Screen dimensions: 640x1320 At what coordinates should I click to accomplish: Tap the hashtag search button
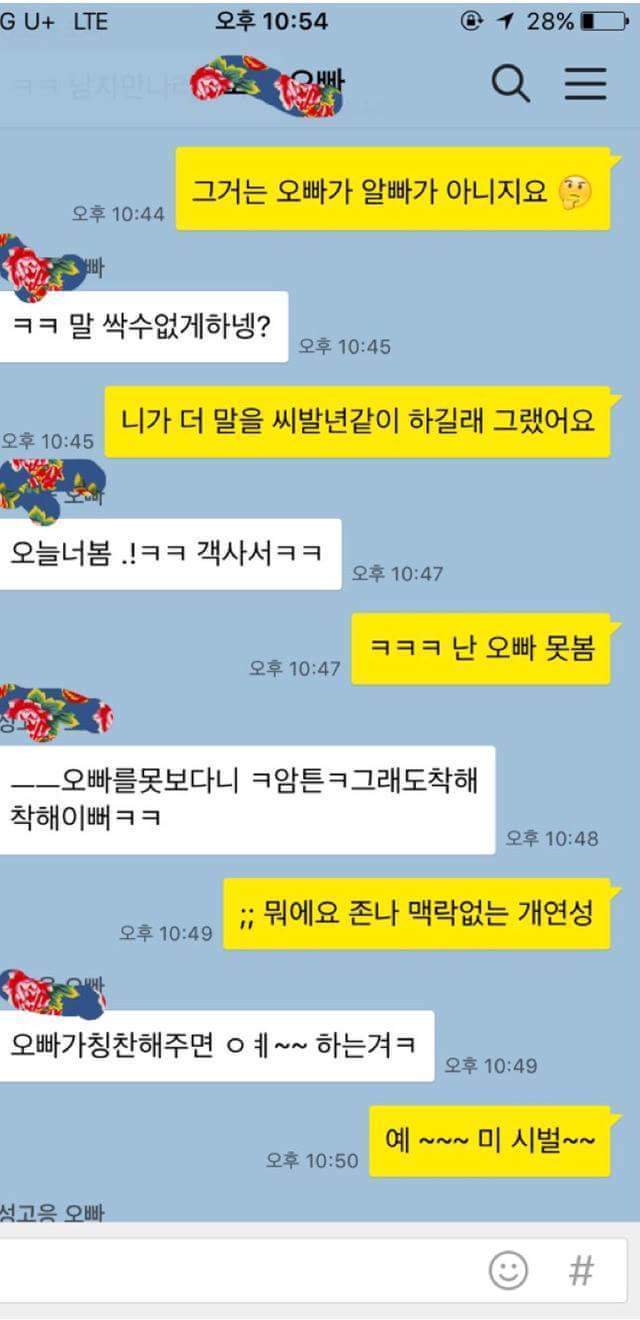click(x=581, y=1271)
